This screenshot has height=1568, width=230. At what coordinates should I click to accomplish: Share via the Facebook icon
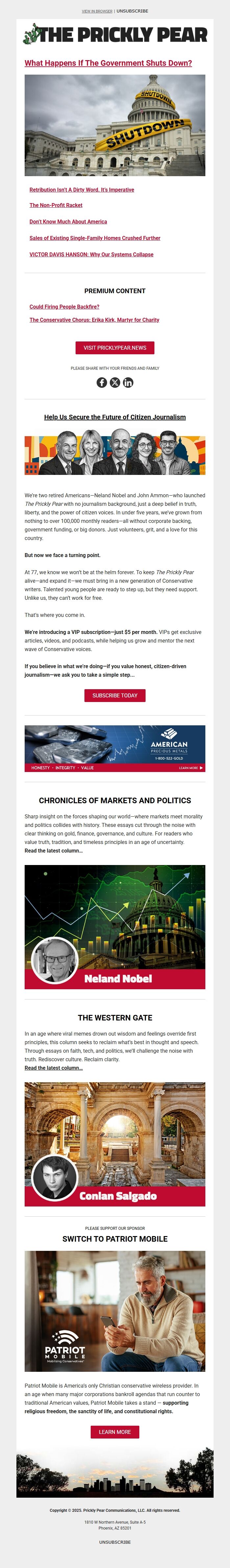point(102,382)
